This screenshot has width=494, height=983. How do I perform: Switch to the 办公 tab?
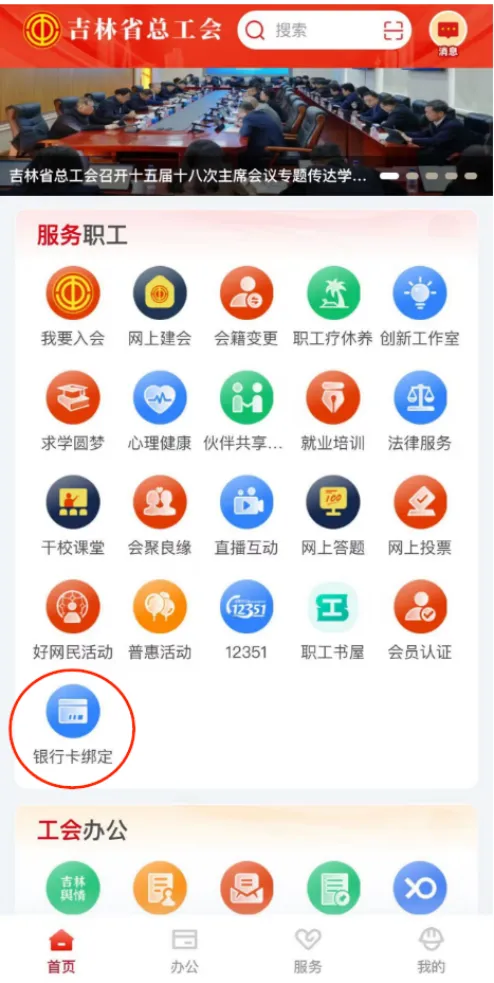point(184,951)
